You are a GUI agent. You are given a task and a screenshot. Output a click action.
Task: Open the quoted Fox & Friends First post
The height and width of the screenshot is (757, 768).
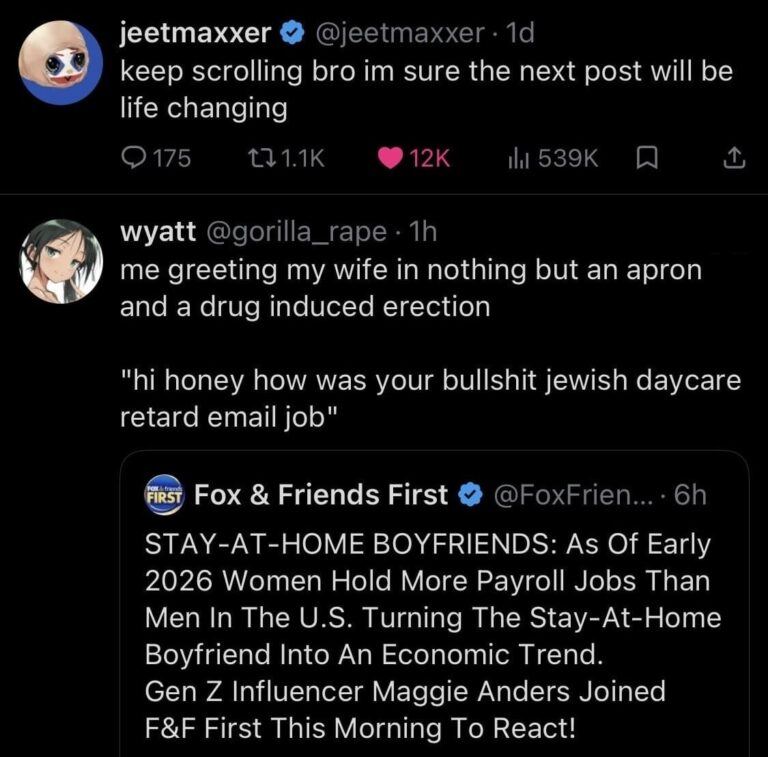click(x=434, y=620)
